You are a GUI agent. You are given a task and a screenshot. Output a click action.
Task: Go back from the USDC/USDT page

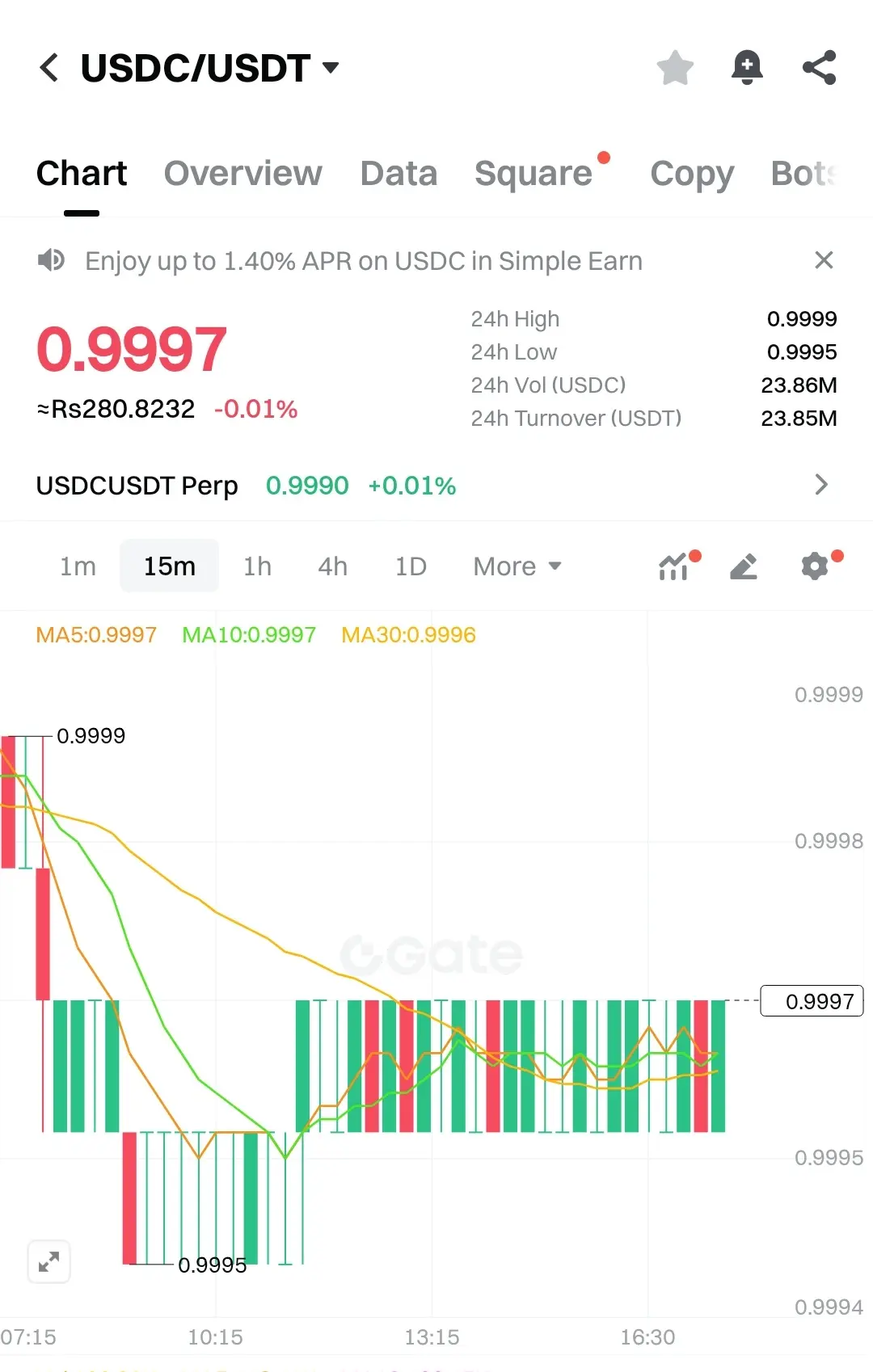click(x=49, y=68)
